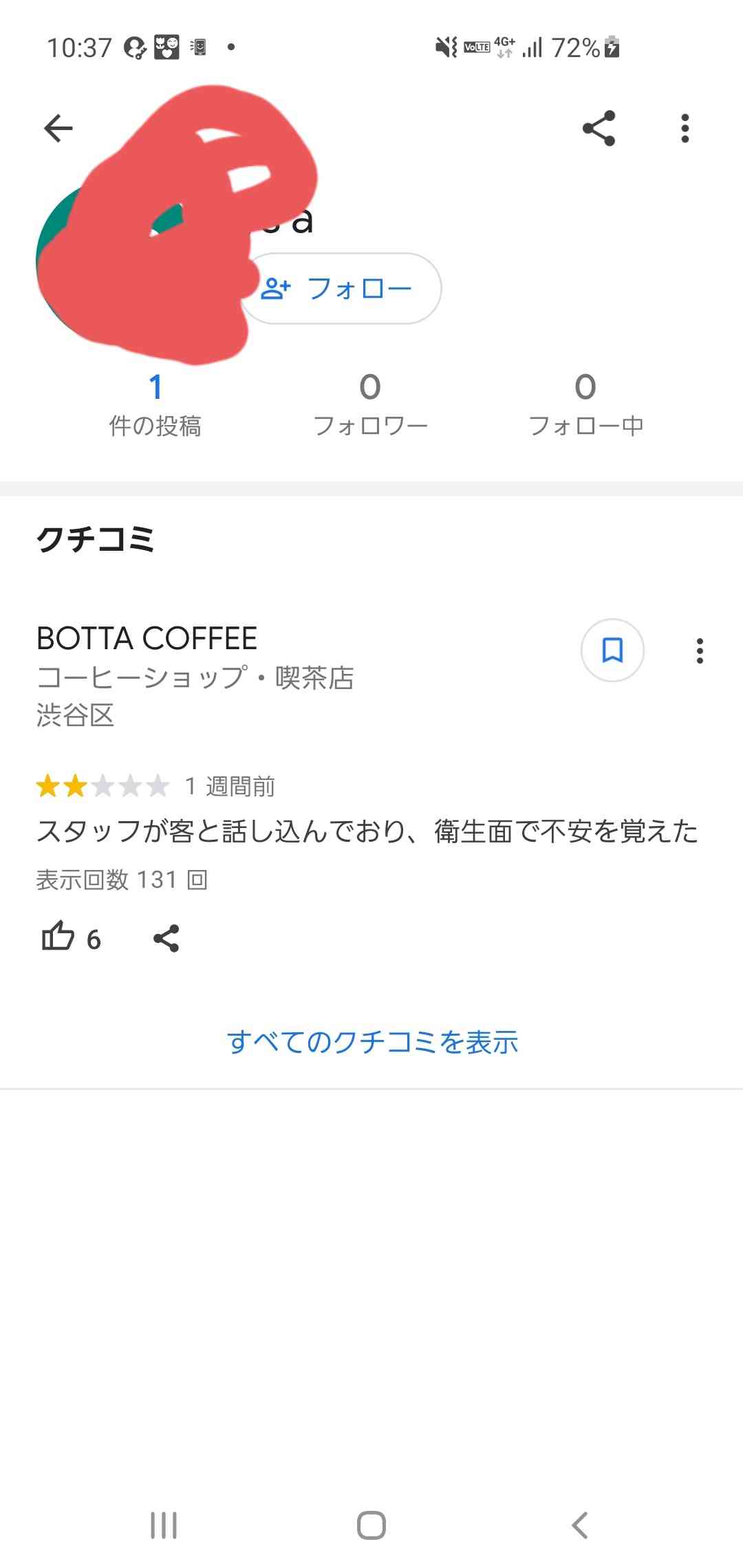Follow this user with the フォロー button

pyautogui.click(x=340, y=288)
